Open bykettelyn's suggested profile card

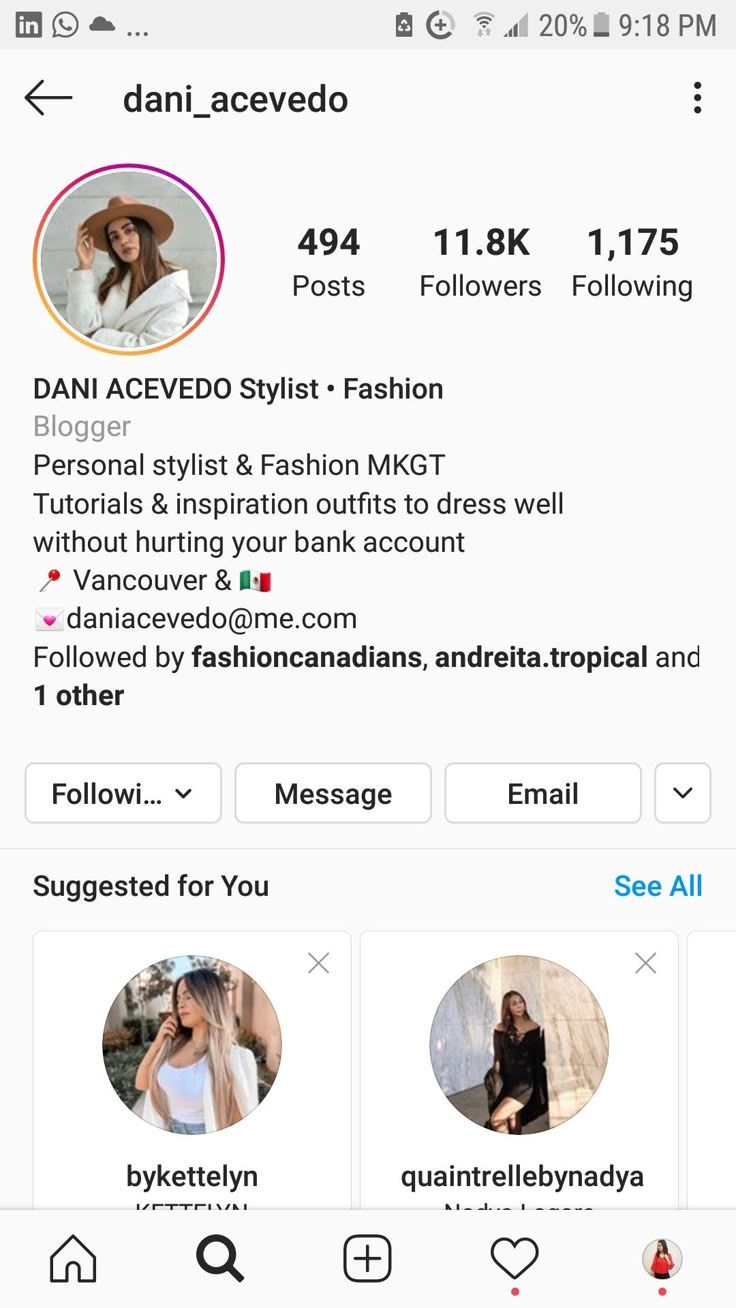(x=192, y=1045)
